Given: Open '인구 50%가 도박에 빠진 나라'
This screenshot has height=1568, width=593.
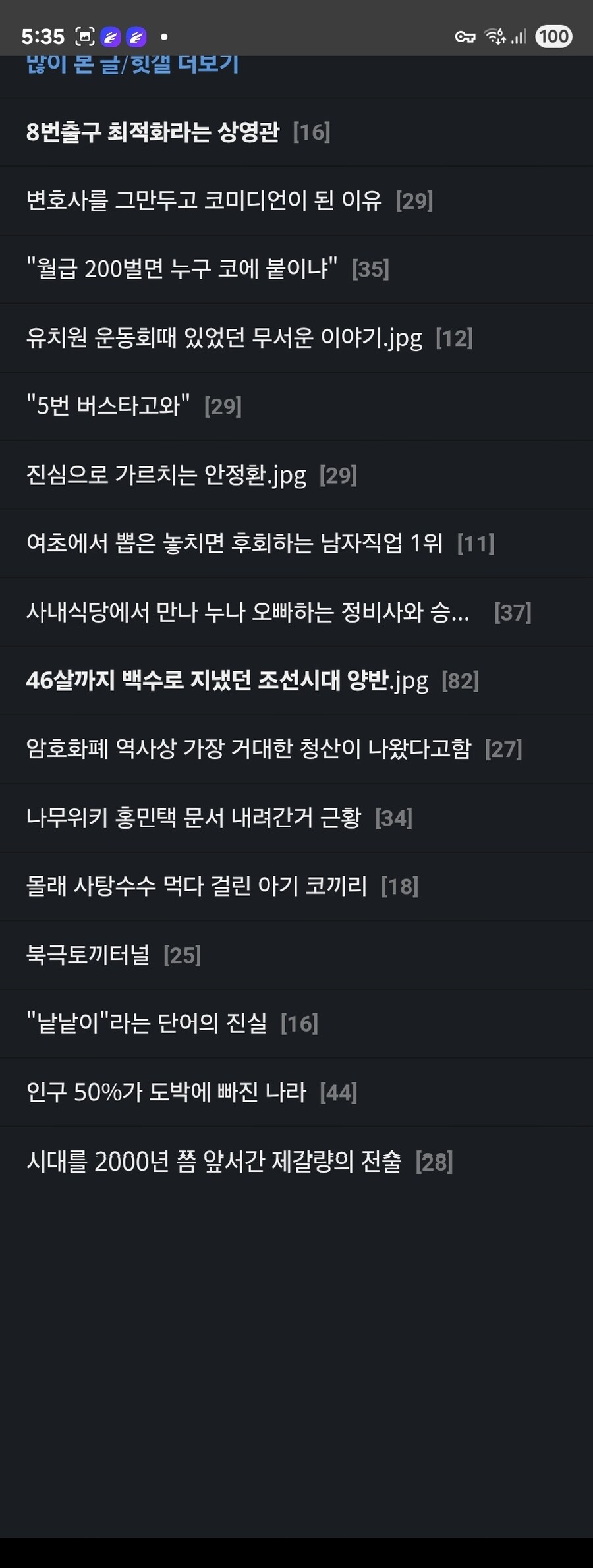Looking at the screenshot, I should tap(166, 1092).
